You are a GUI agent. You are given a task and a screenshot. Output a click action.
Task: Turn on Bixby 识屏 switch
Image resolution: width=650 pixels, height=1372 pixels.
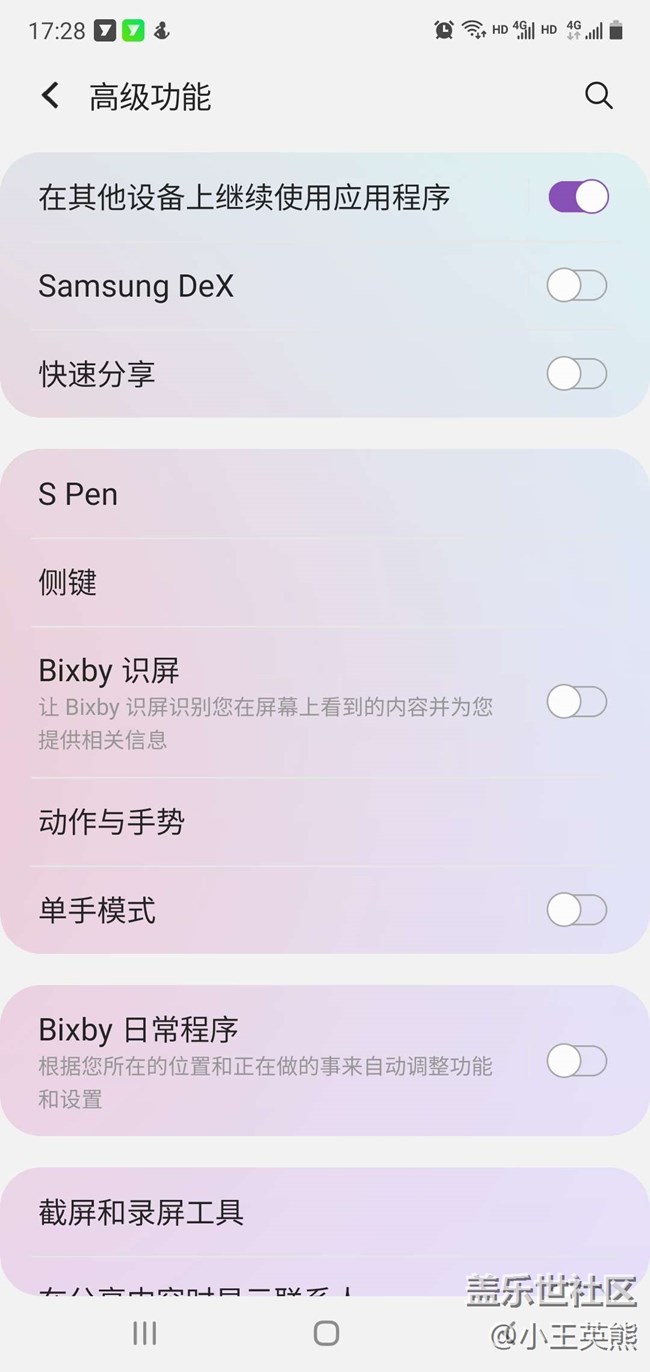(577, 702)
